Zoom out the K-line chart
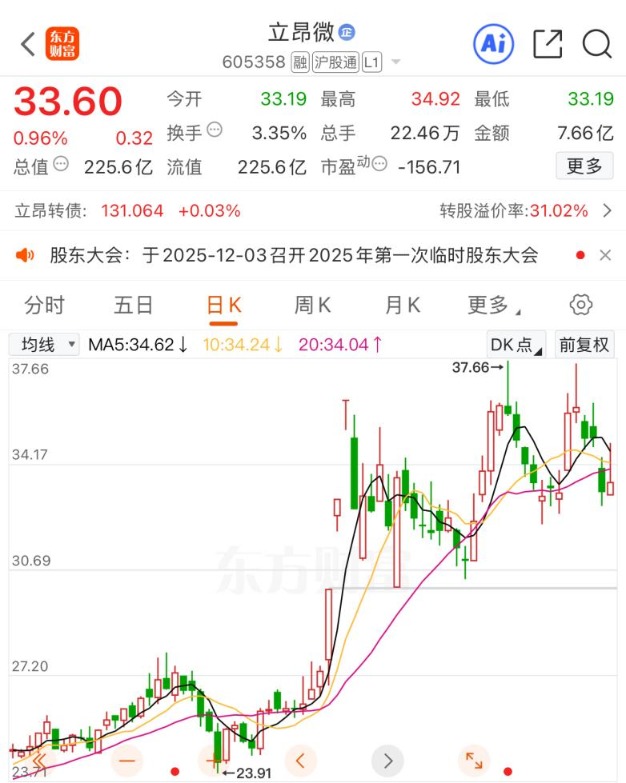This screenshot has height=783, width=626. point(127,759)
